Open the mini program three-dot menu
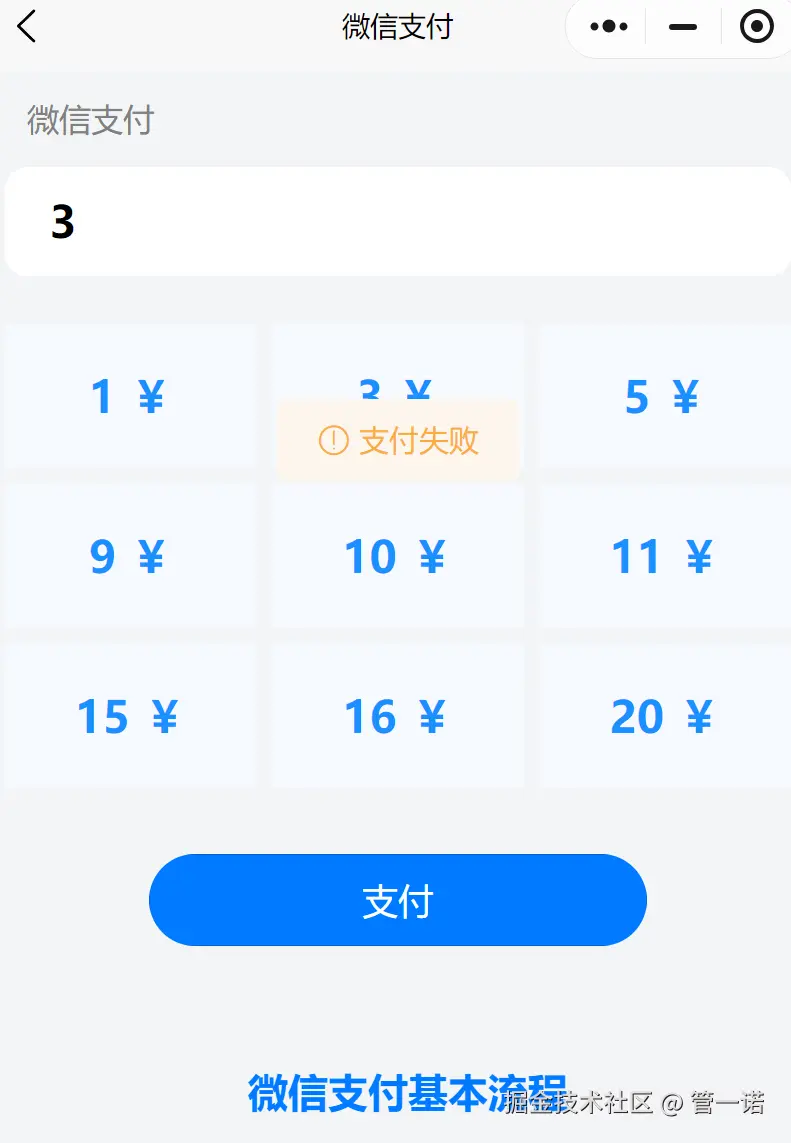791x1143 pixels. 609,27
